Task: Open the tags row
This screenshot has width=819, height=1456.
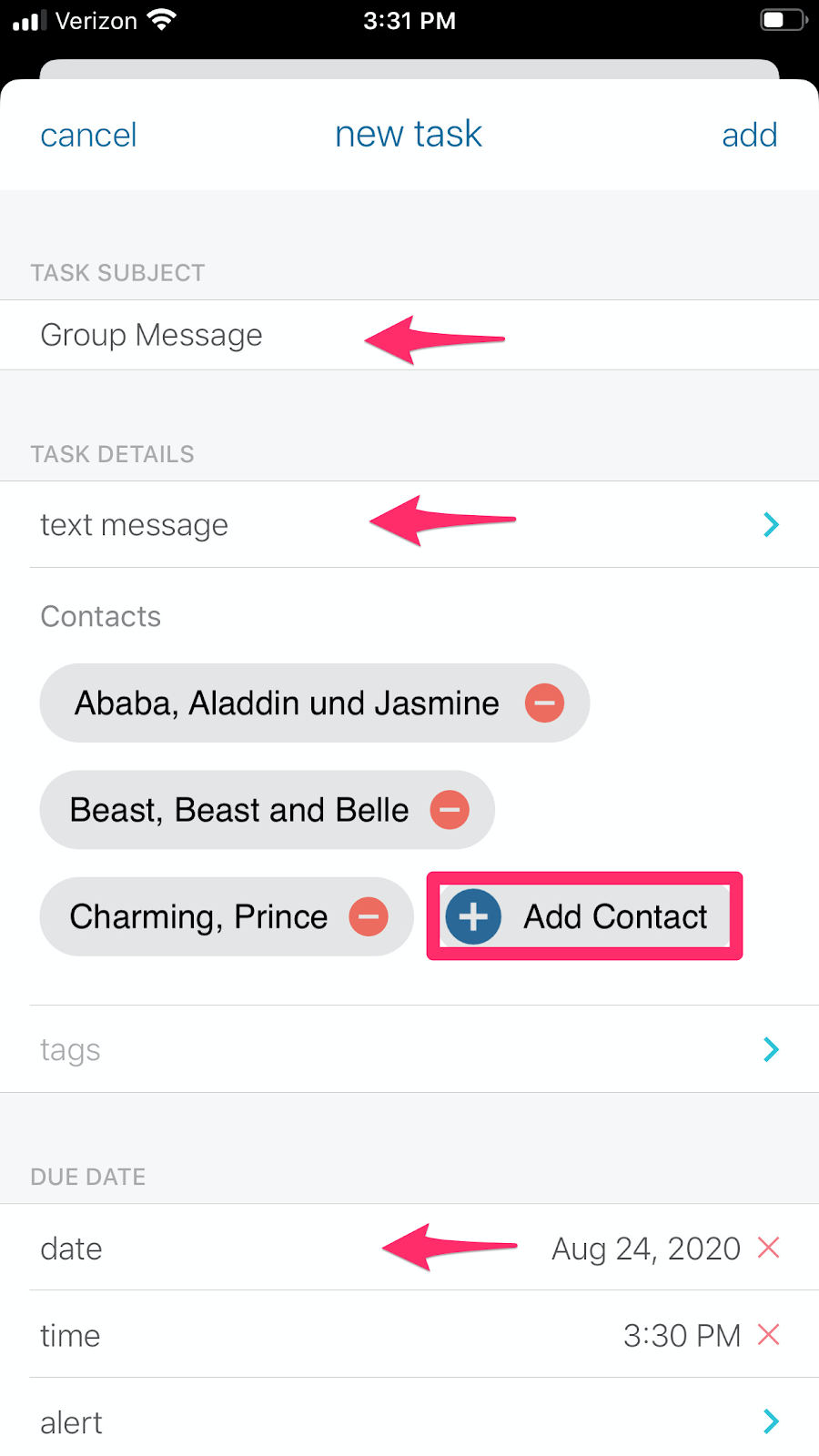Action: 409,1049
